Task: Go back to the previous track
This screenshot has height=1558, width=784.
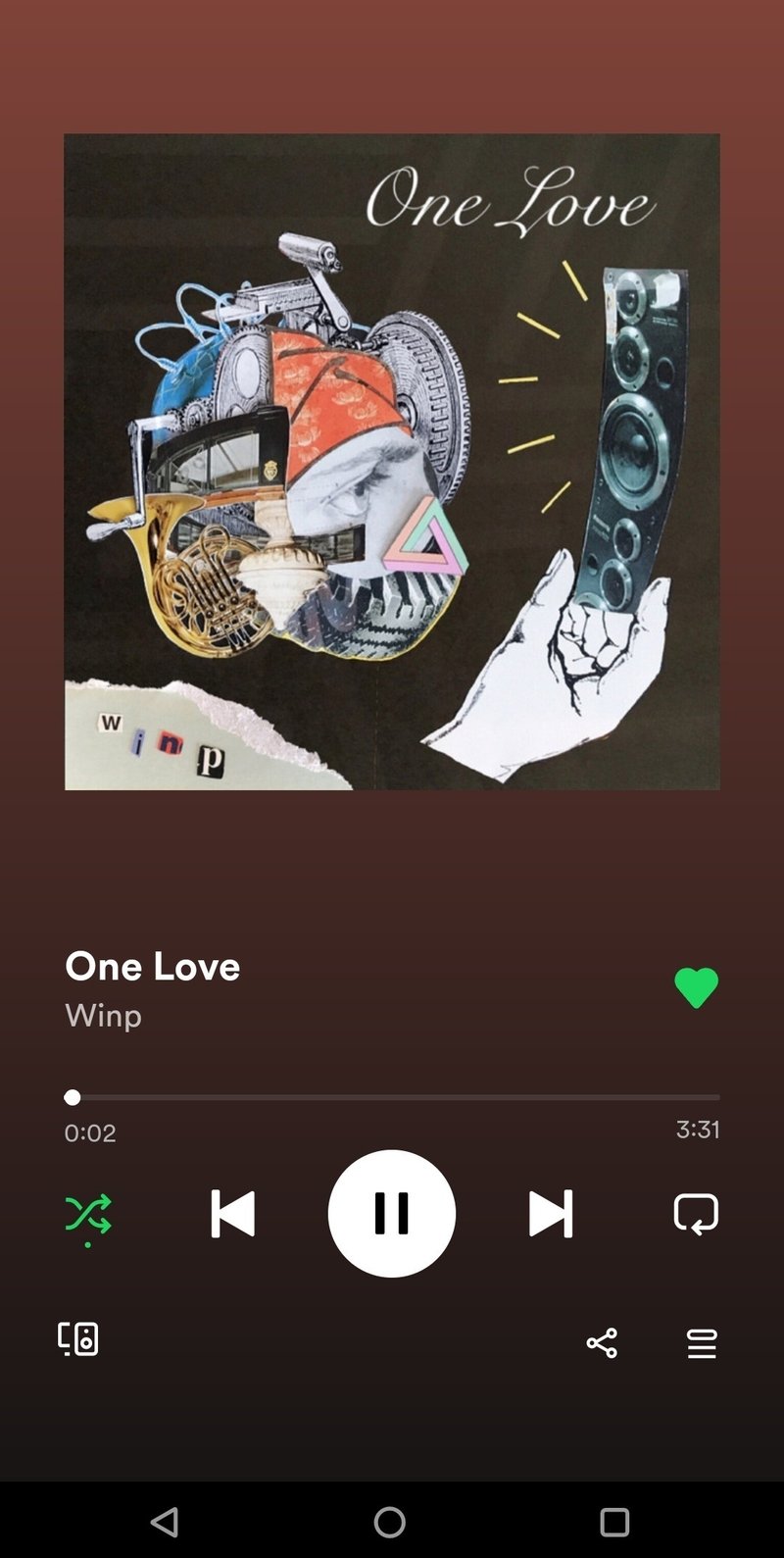Action: tap(233, 1214)
